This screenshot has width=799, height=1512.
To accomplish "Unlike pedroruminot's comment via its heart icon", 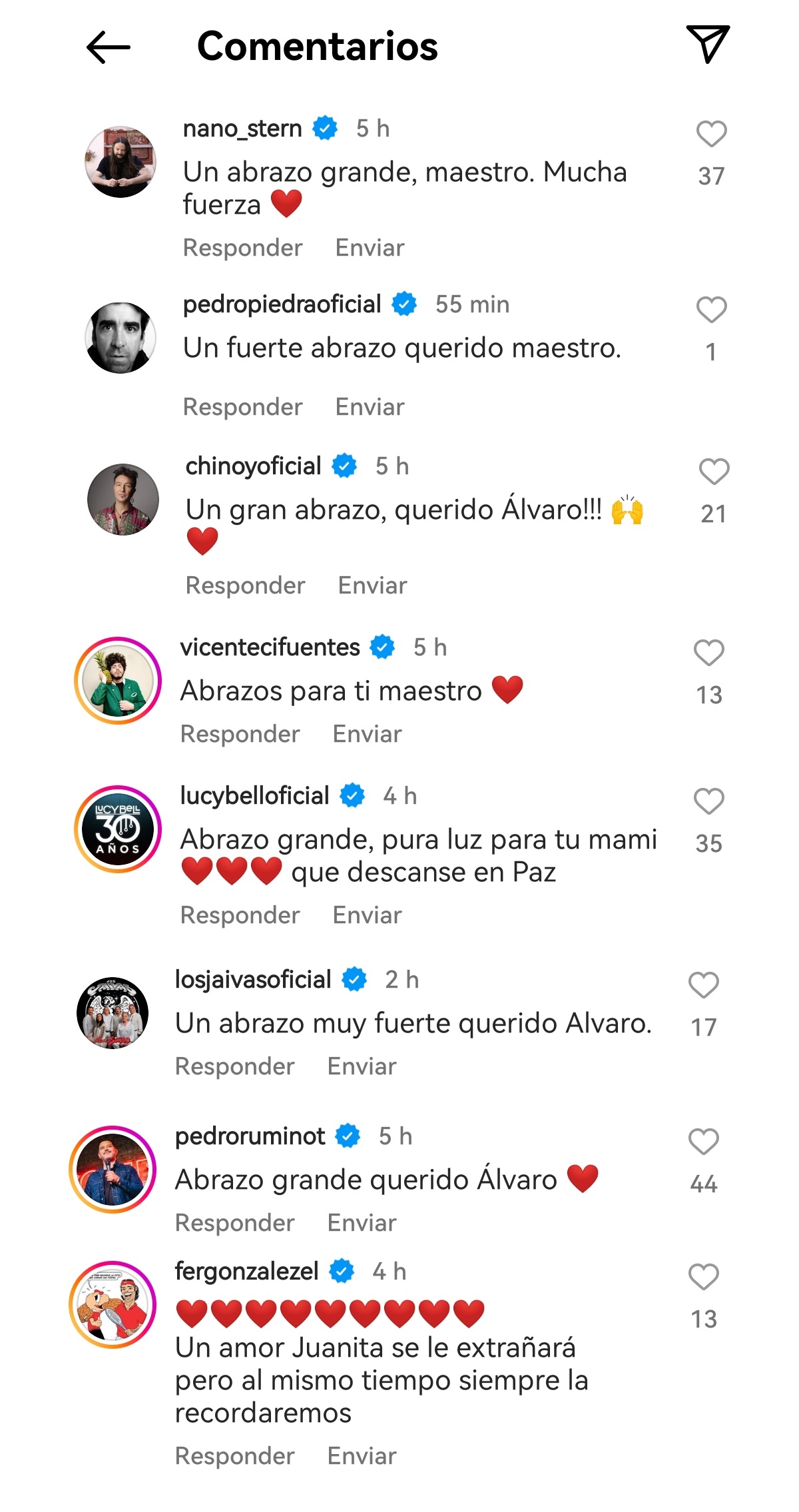I will [704, 1143].
